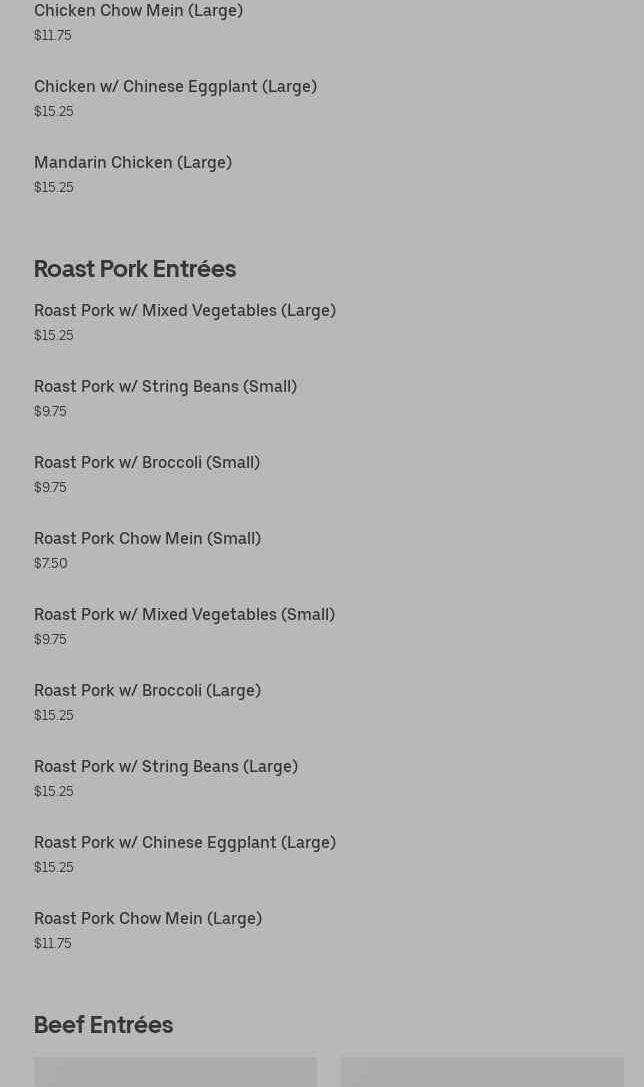Viewport: 644px width, 1087px height.
Task: Open Roast Pork w/ String Beans (Small)
Action: click(x=165, y=387)
